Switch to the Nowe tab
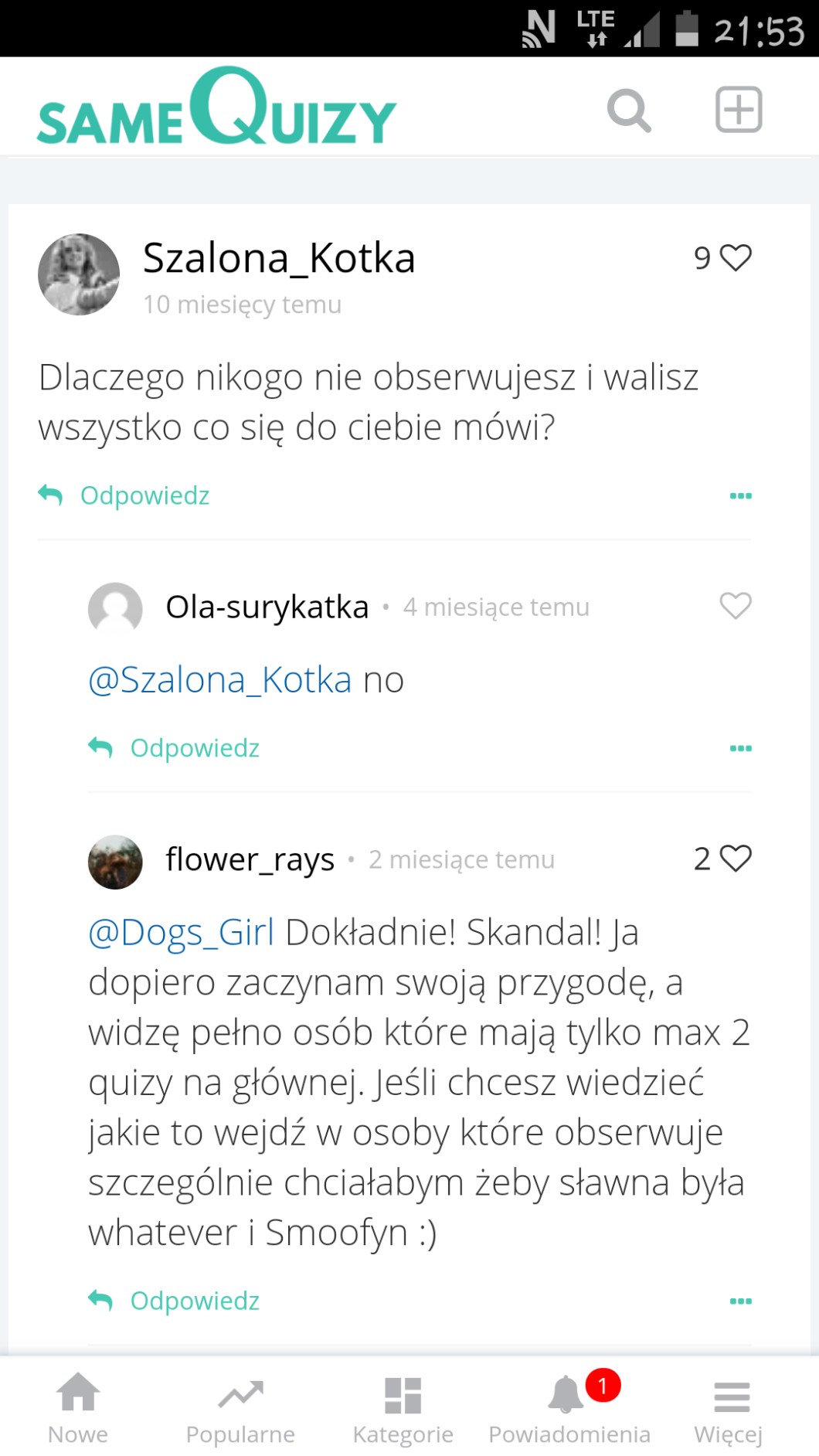Screen dimensions: 819x1456 click(78, 1408)
